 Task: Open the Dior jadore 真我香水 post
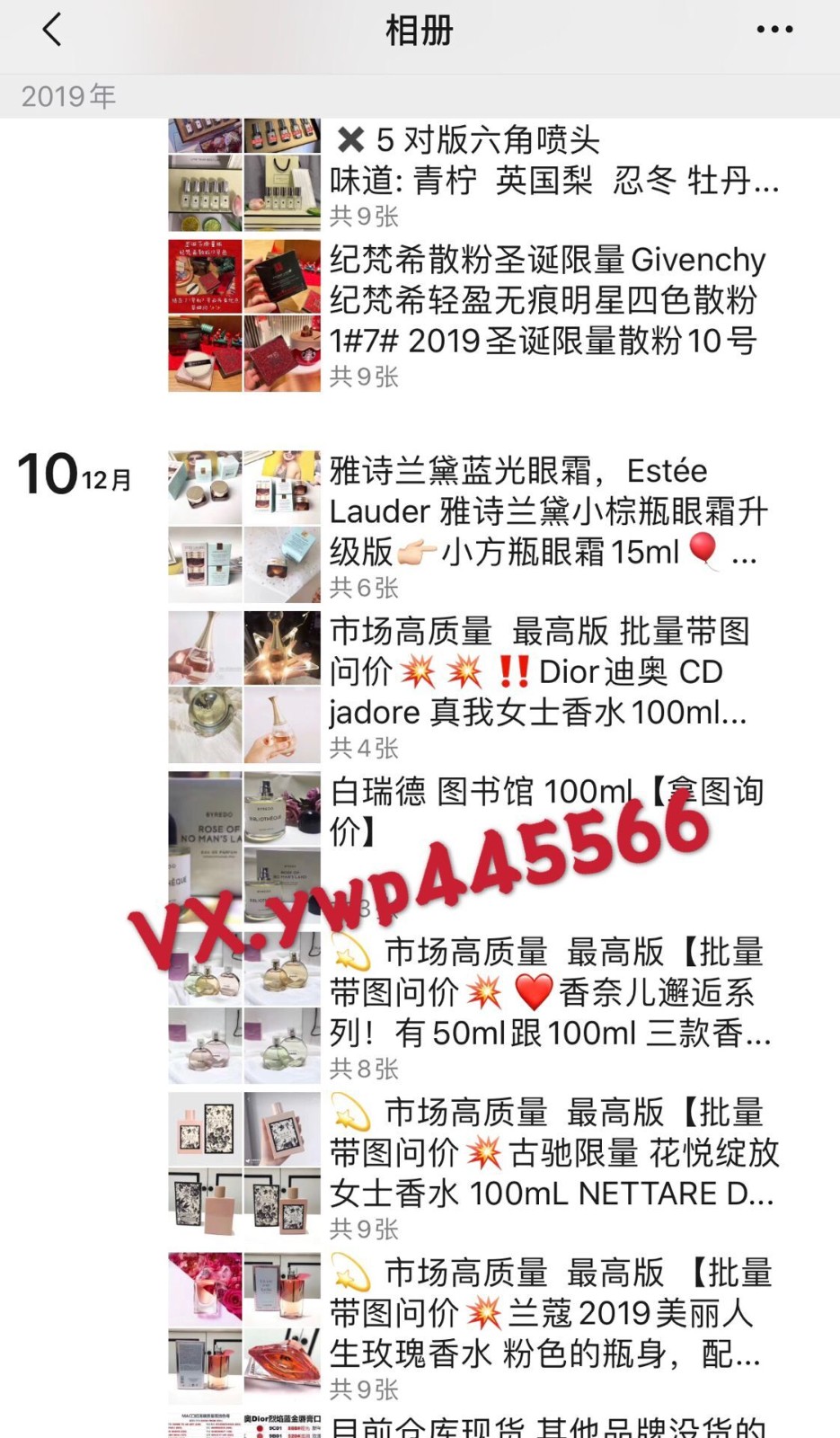[474, 687]
